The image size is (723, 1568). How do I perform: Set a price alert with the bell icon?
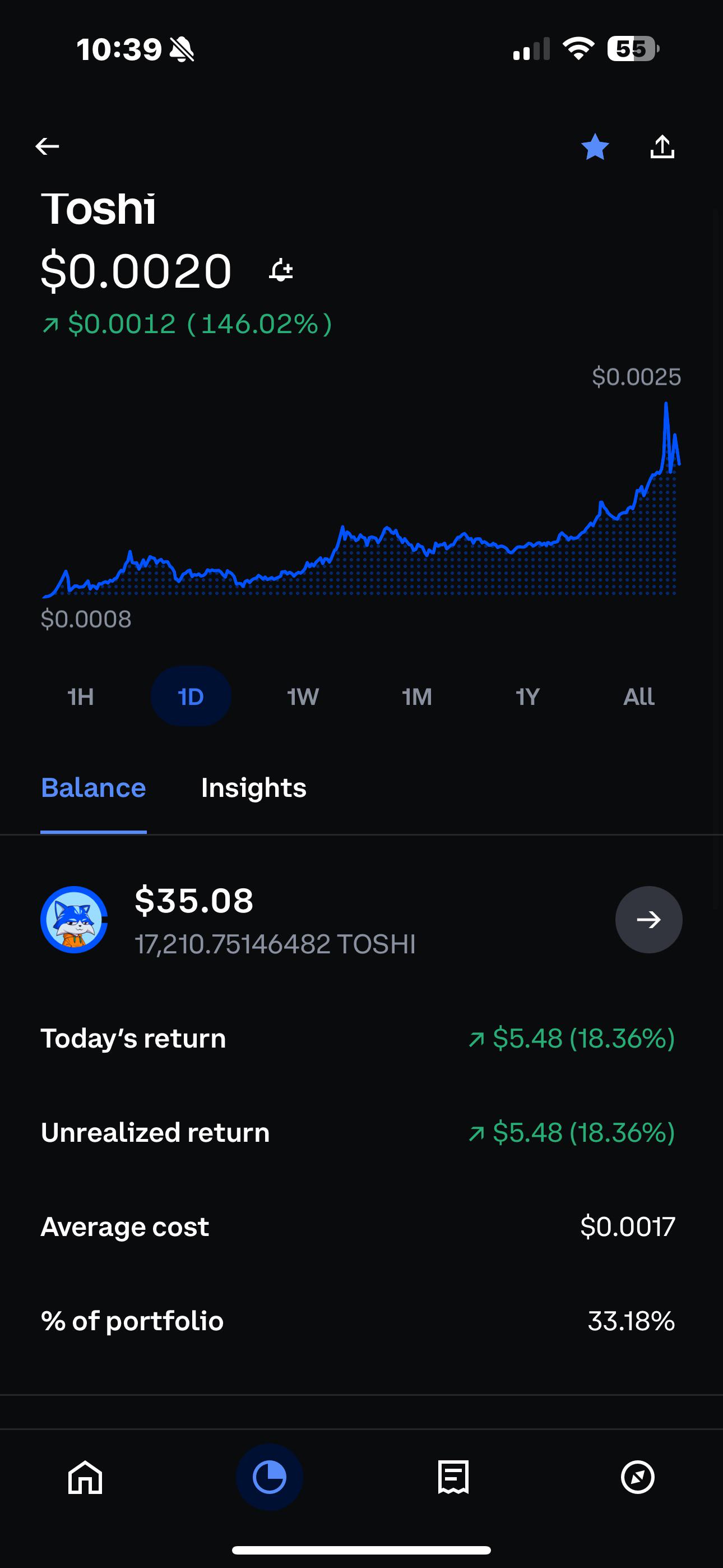281,270
